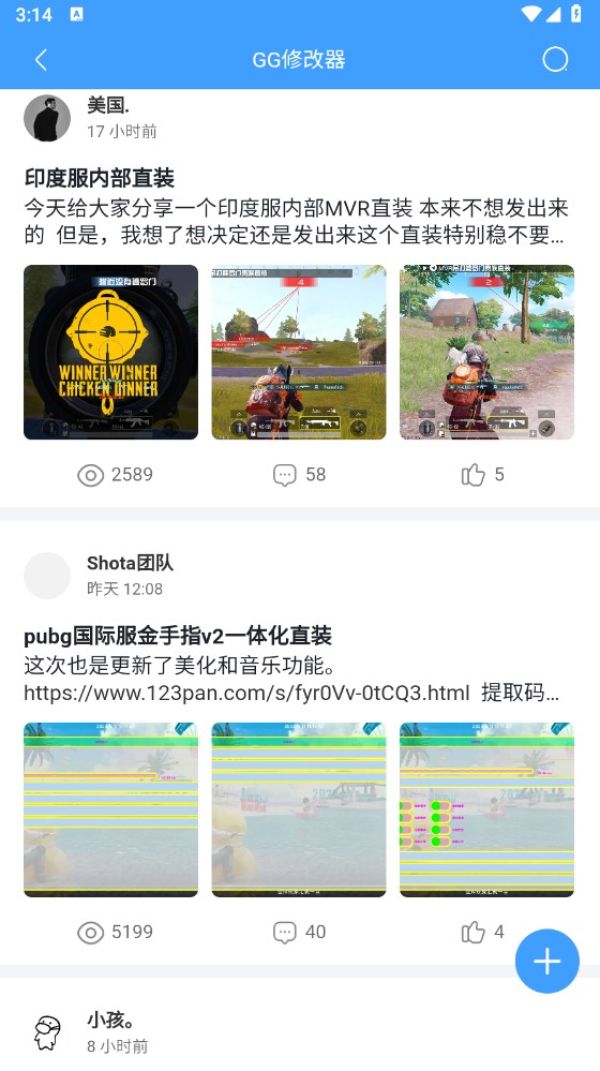View the first image of the Shota团队 post

tap(111, 809)
